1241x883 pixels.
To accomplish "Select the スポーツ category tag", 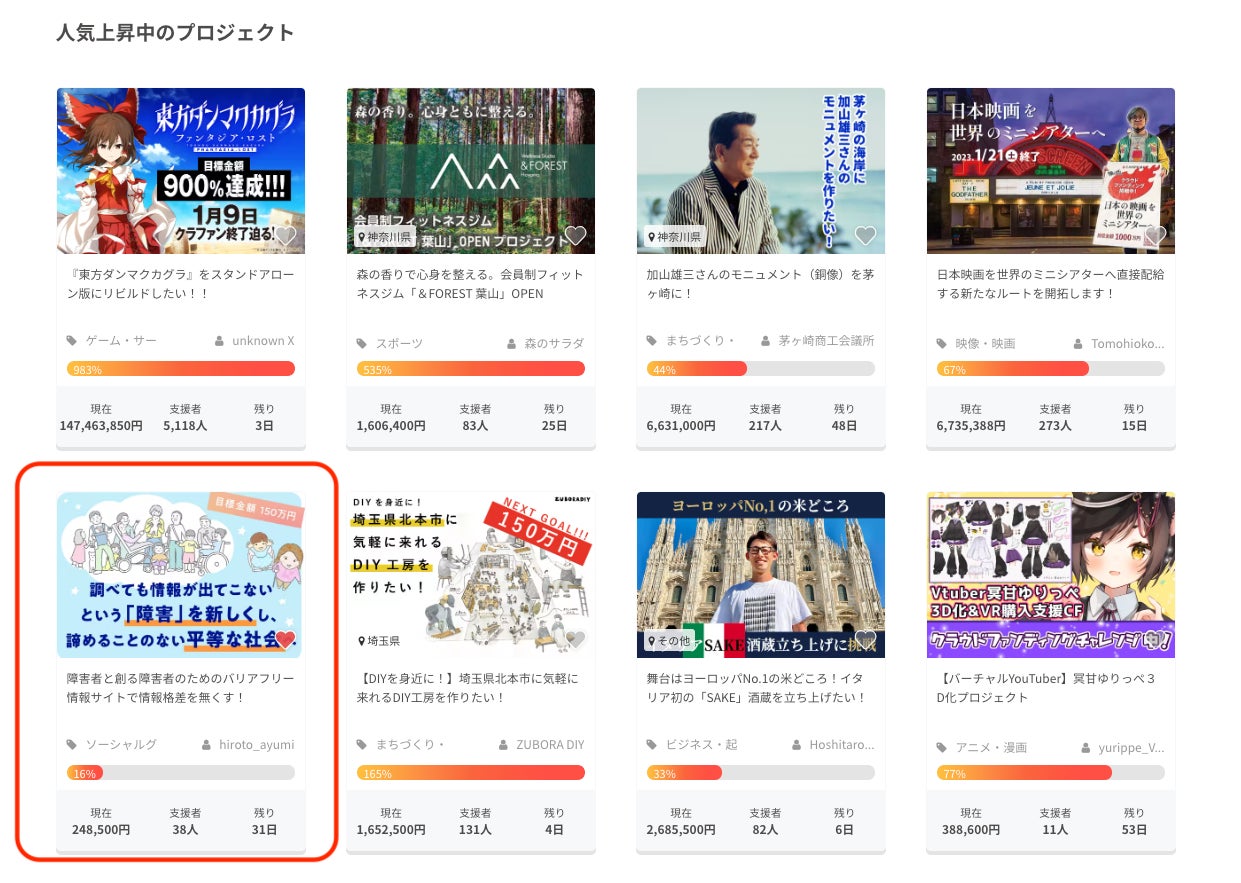I will coord(399,343).
